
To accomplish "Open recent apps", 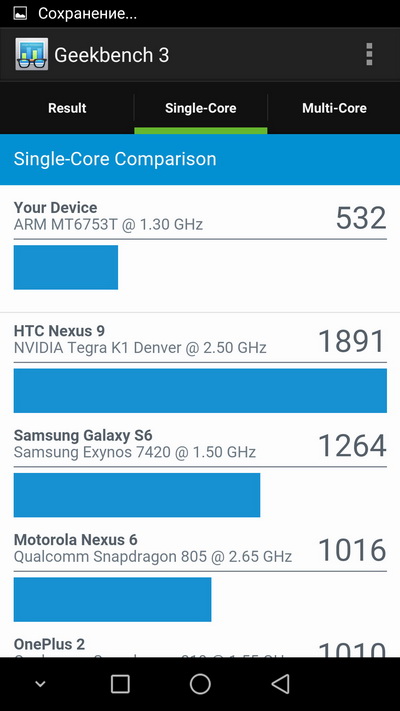I will [120, 684].
